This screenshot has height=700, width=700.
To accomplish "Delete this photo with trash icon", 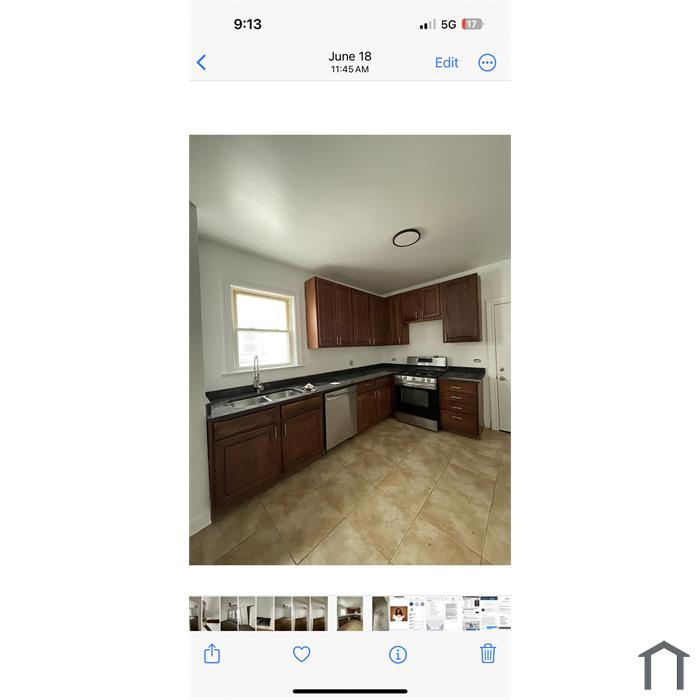I will click(487, 654).
